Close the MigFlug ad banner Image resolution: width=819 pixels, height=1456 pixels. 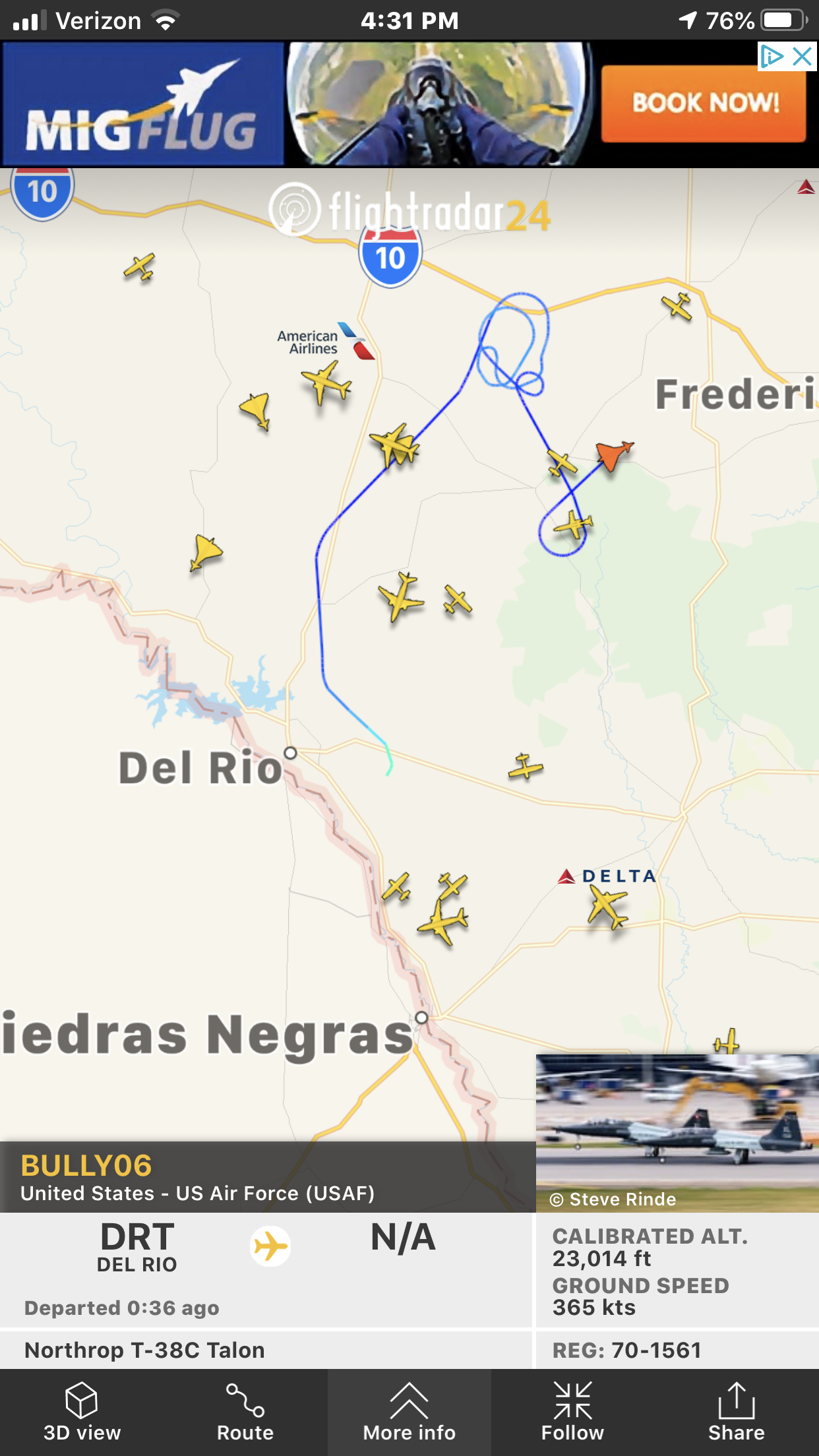tap(803, 57)
